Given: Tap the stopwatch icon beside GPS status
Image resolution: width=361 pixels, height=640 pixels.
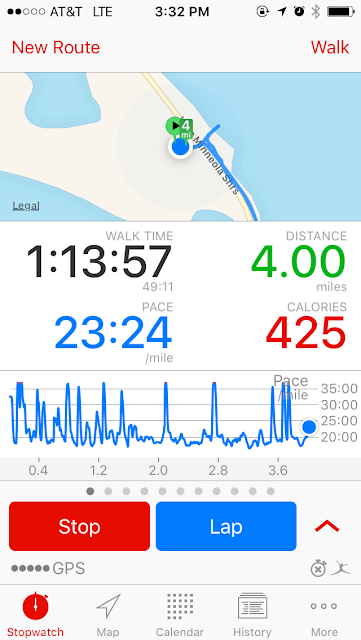Looking at the screenshot, I should [319, 568].
